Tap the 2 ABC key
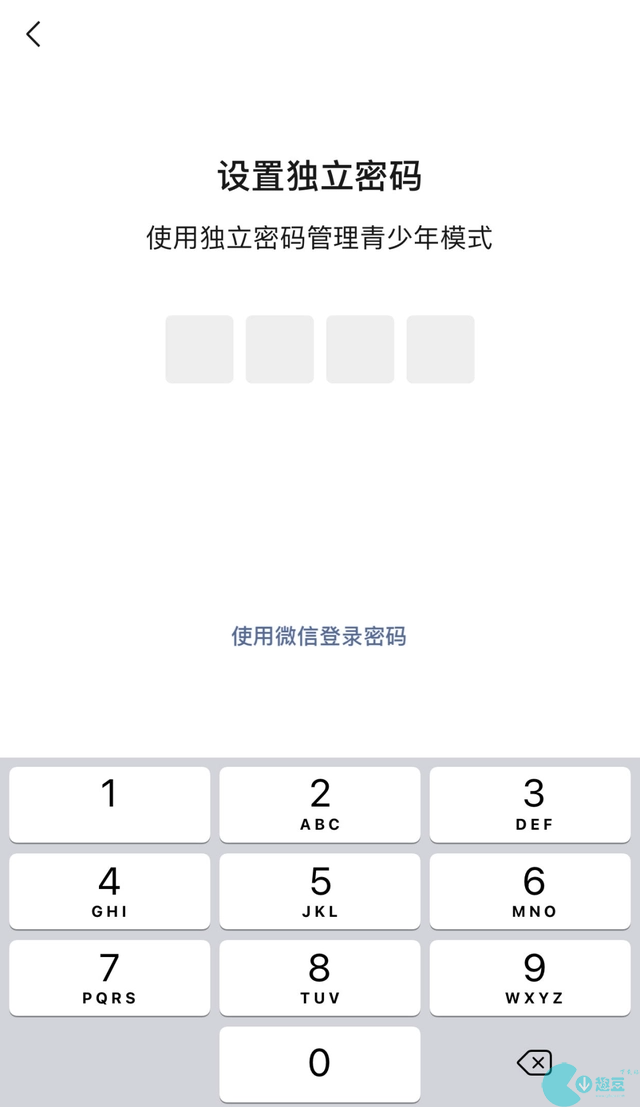Viewport: 640px width, 1107px height. pyautogui.click(x=320, y=804)
